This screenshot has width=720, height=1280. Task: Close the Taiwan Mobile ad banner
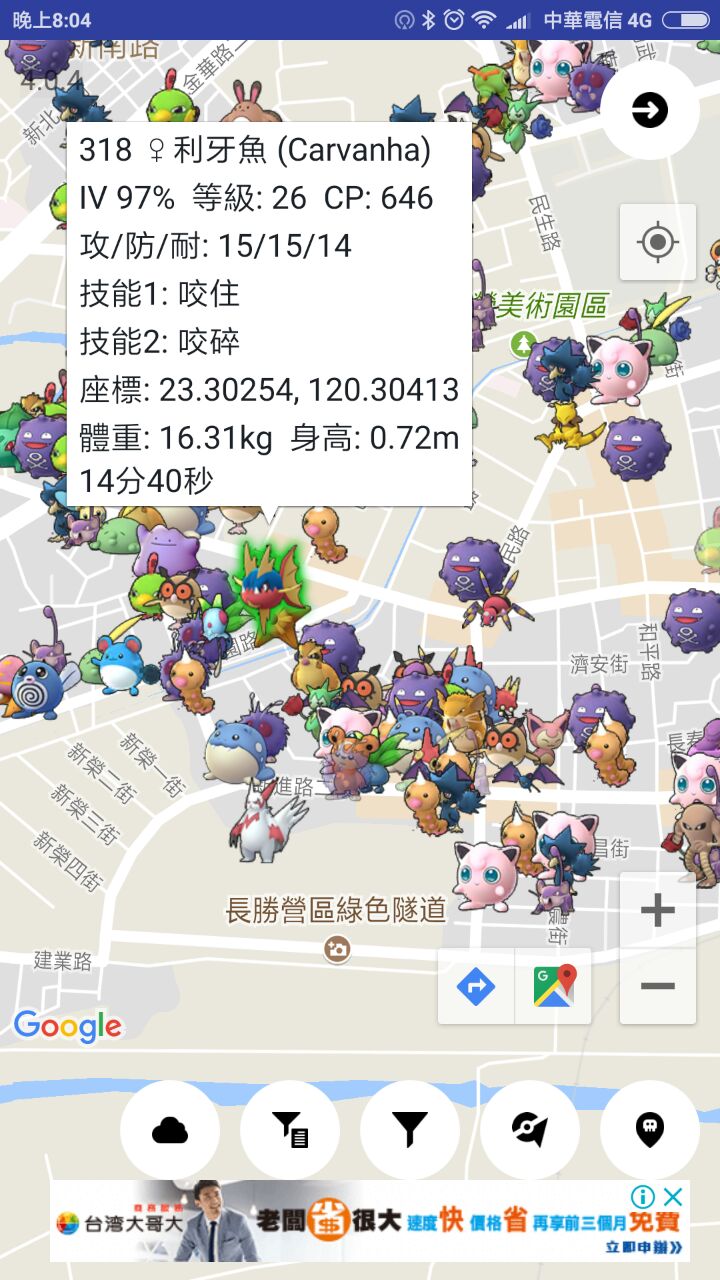click(674, 1196)
